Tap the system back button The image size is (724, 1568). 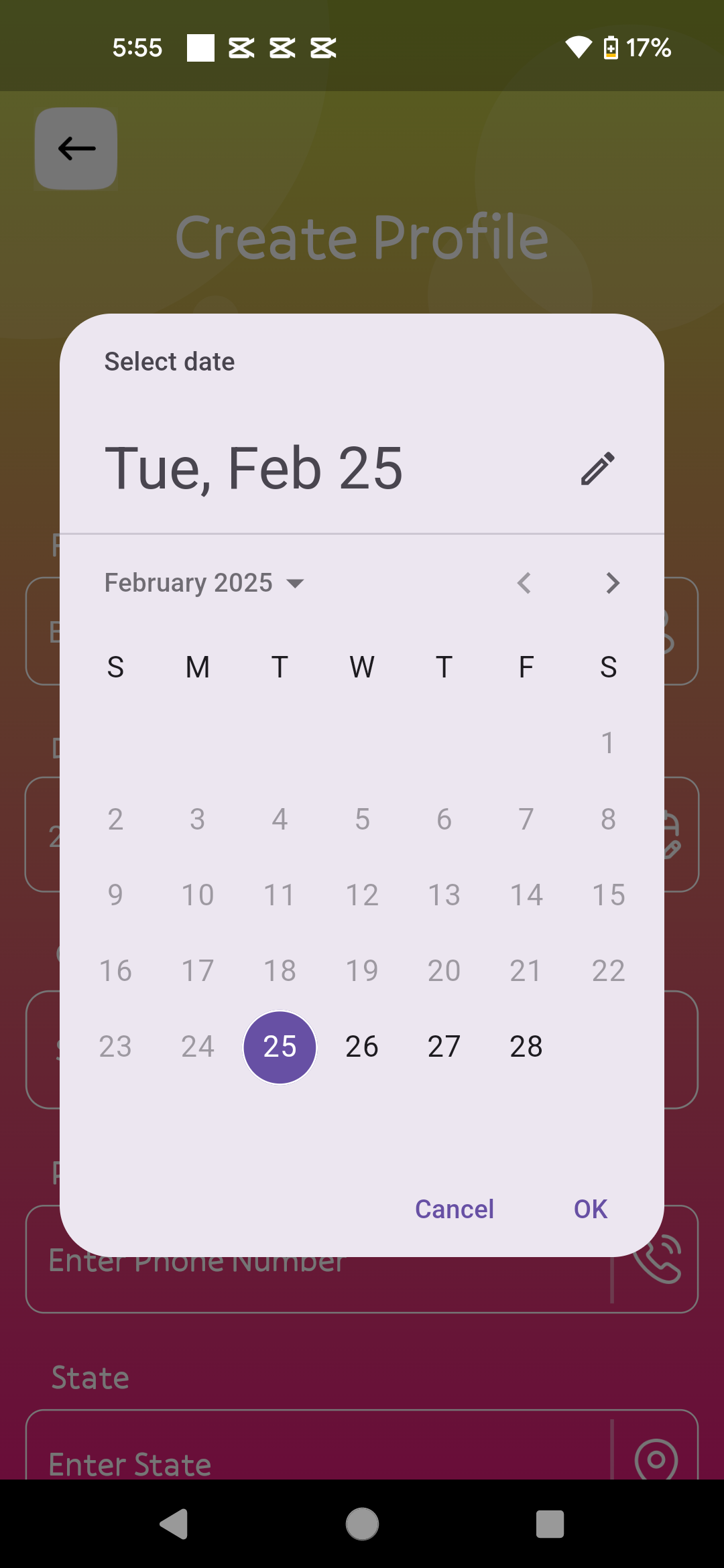click(174, 1524)
